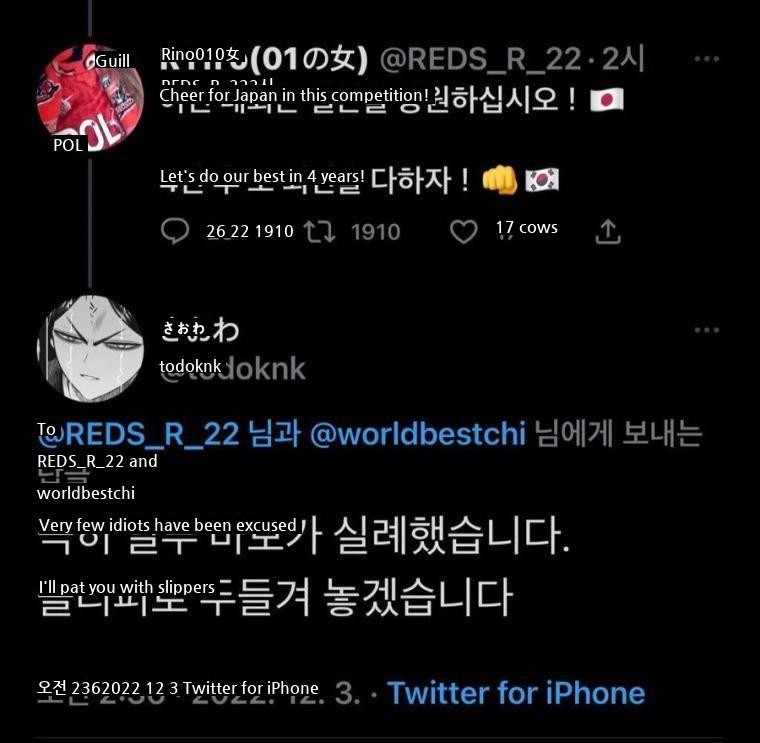Screen dimensions: 760x743
Task: Like the REDS_R_22 tweet
Action: click(x=463, y=232)
